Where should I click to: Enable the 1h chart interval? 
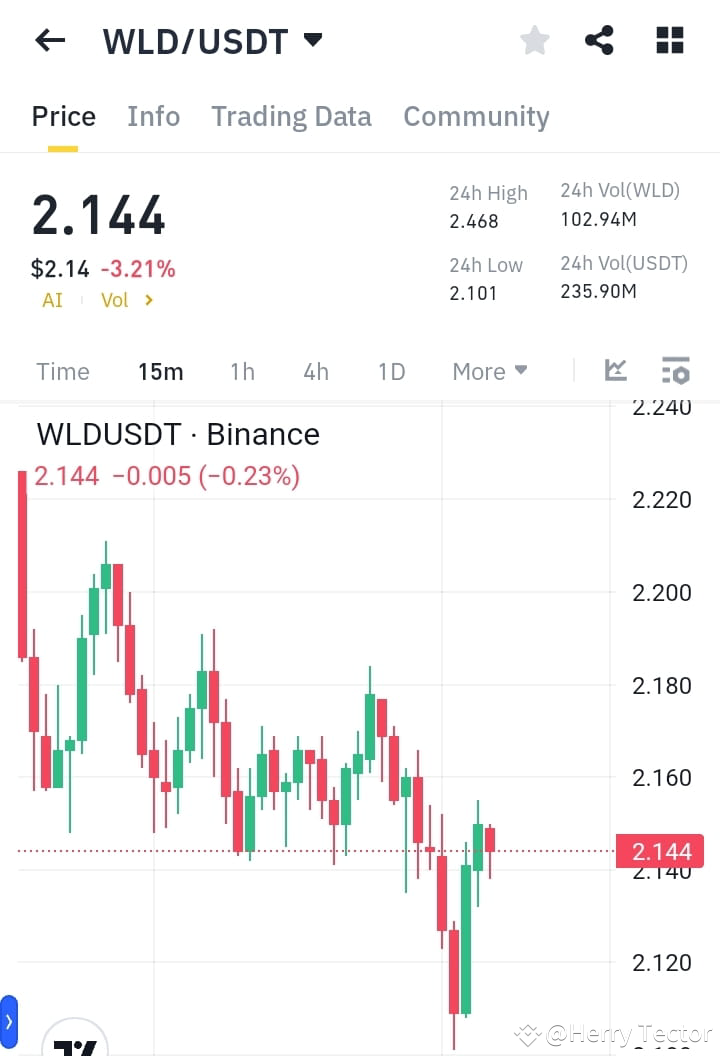(x=242, y=370)
